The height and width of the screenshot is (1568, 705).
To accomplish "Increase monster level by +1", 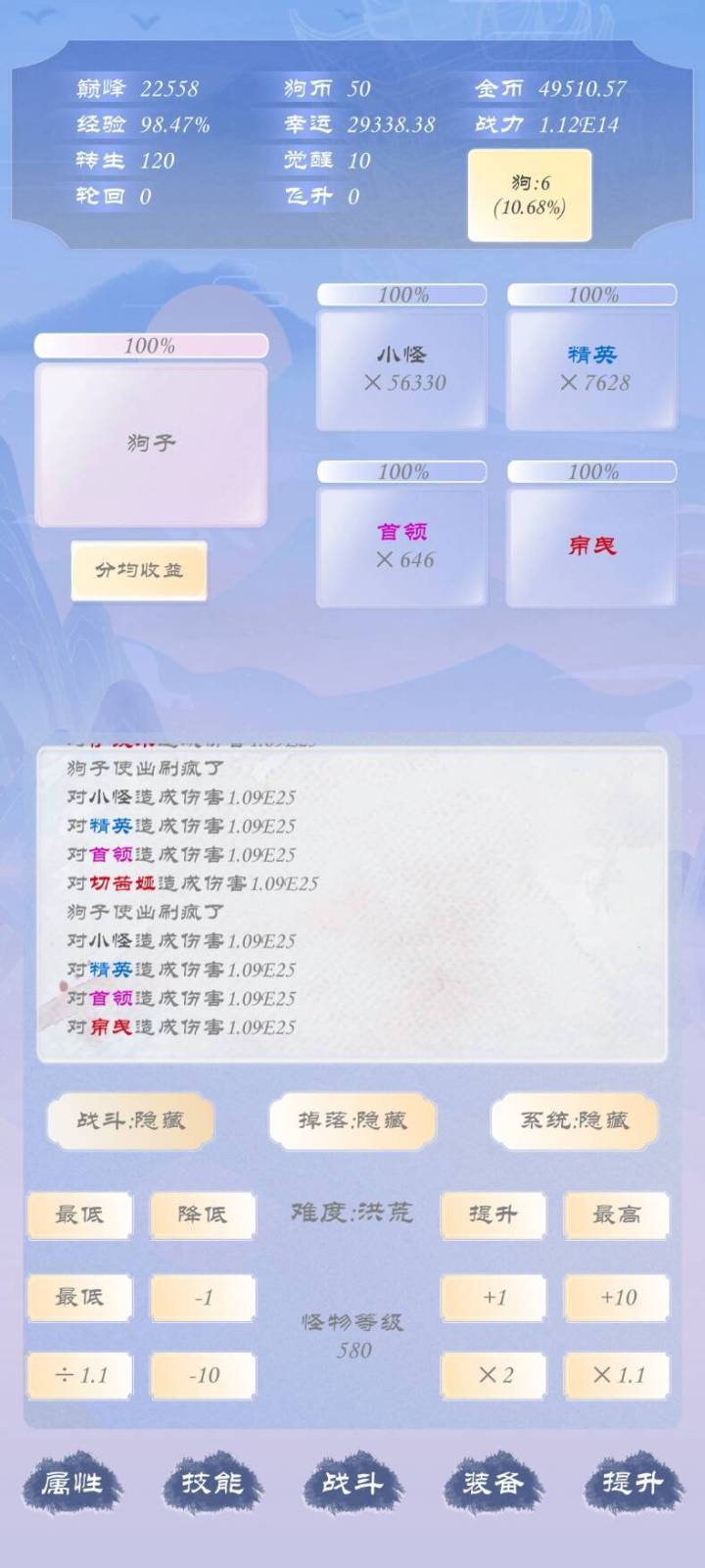I will click(x=493, y=1298).
